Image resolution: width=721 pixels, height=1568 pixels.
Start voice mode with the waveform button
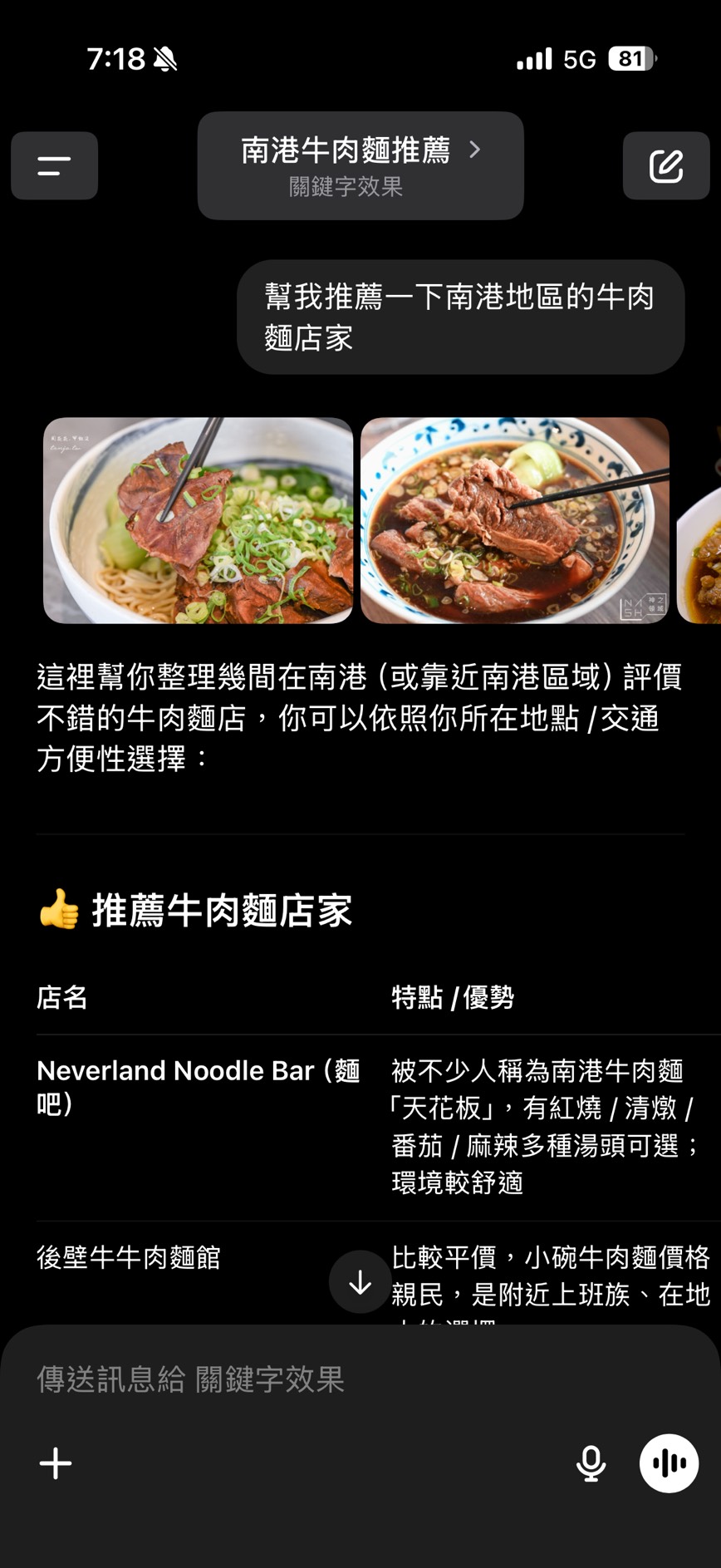[669, 1463]
